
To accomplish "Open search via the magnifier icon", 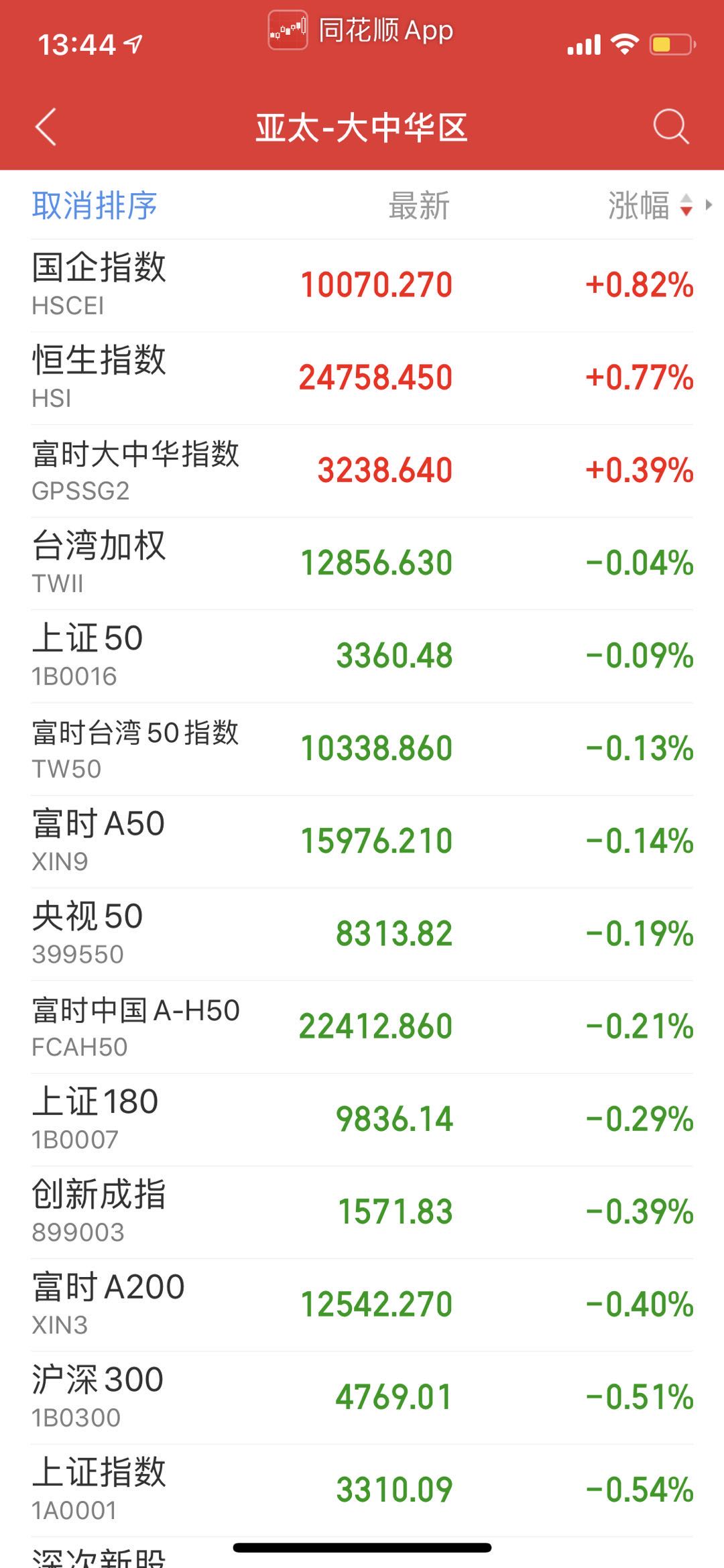I will click(x=670, y=126).
